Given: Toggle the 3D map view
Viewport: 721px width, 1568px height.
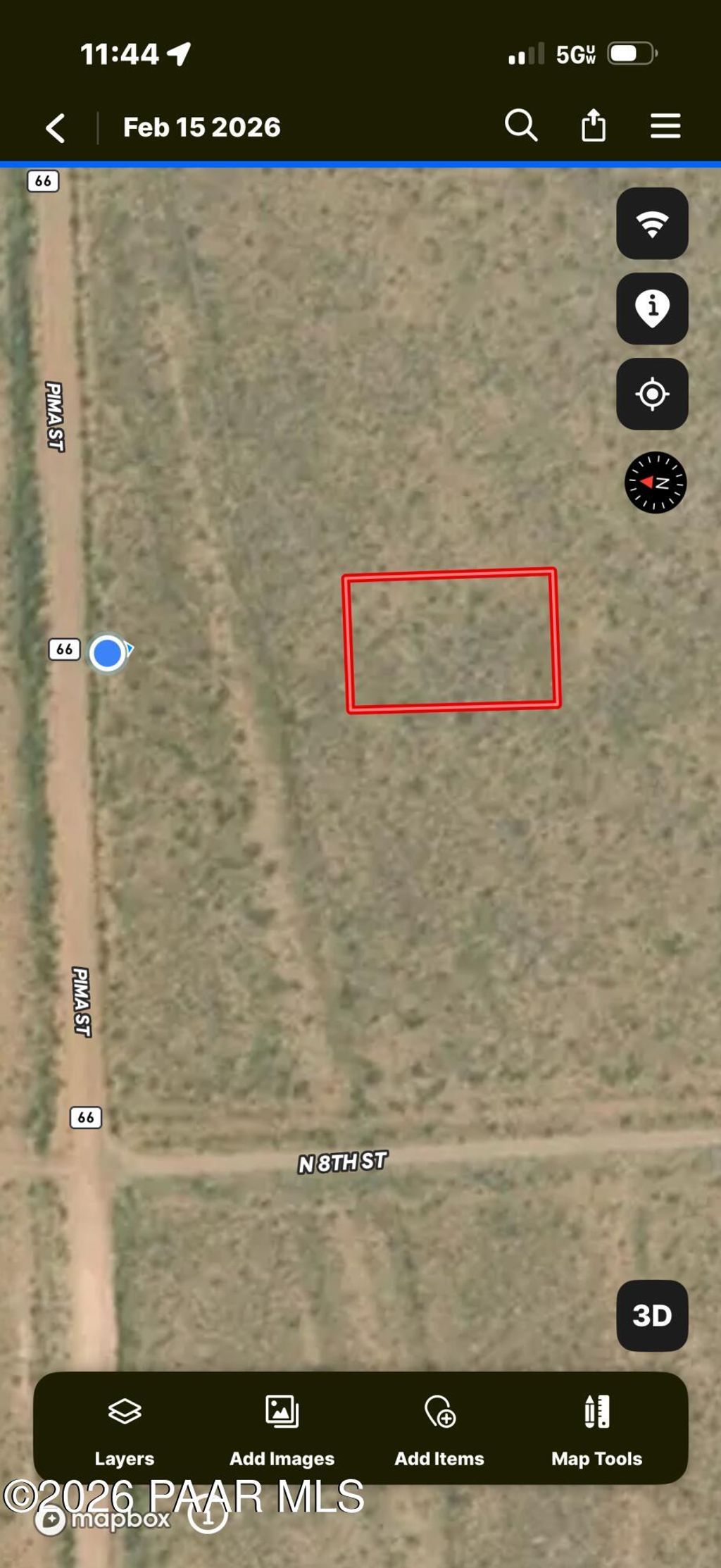Looking at the screenshot, I should tap(652, 1314).
